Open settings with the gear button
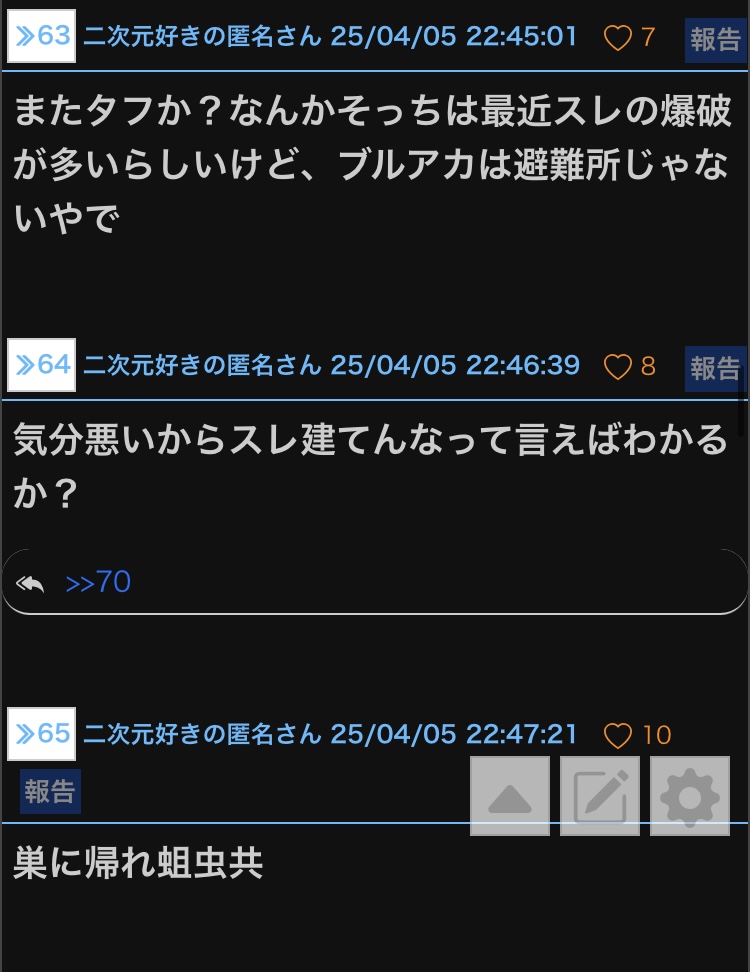 [689, 796]
